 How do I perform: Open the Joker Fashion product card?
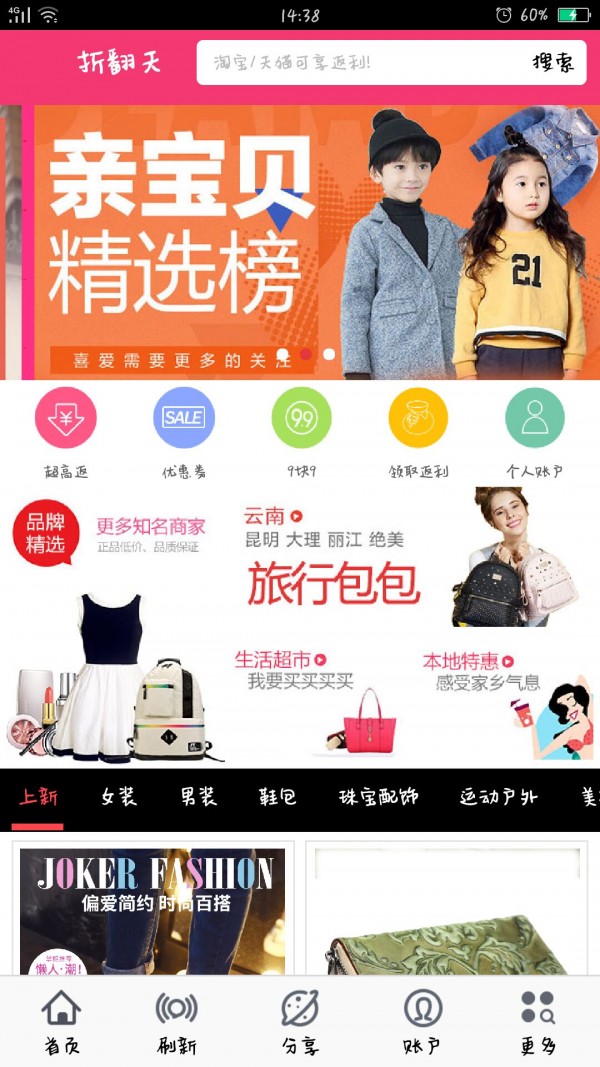click(x=153, y=910)
